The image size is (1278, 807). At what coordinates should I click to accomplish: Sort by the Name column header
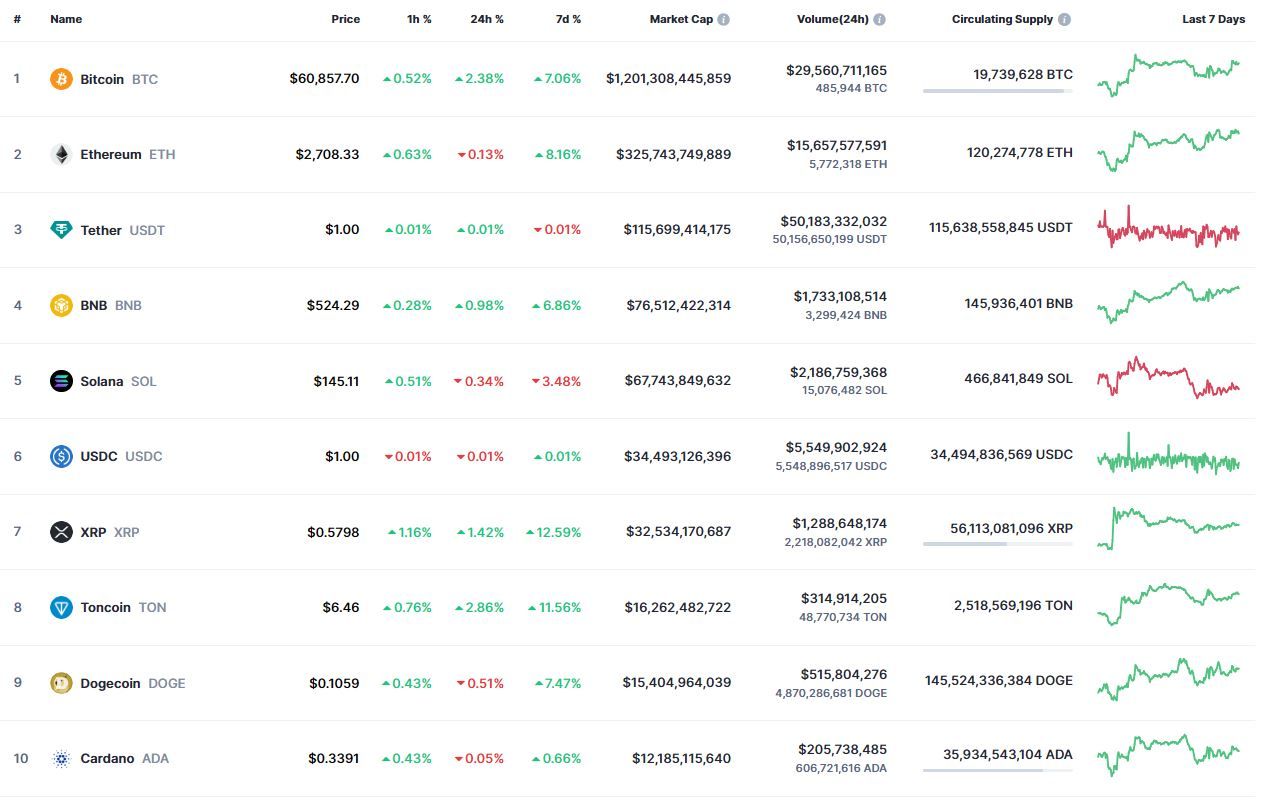(66, 19)
